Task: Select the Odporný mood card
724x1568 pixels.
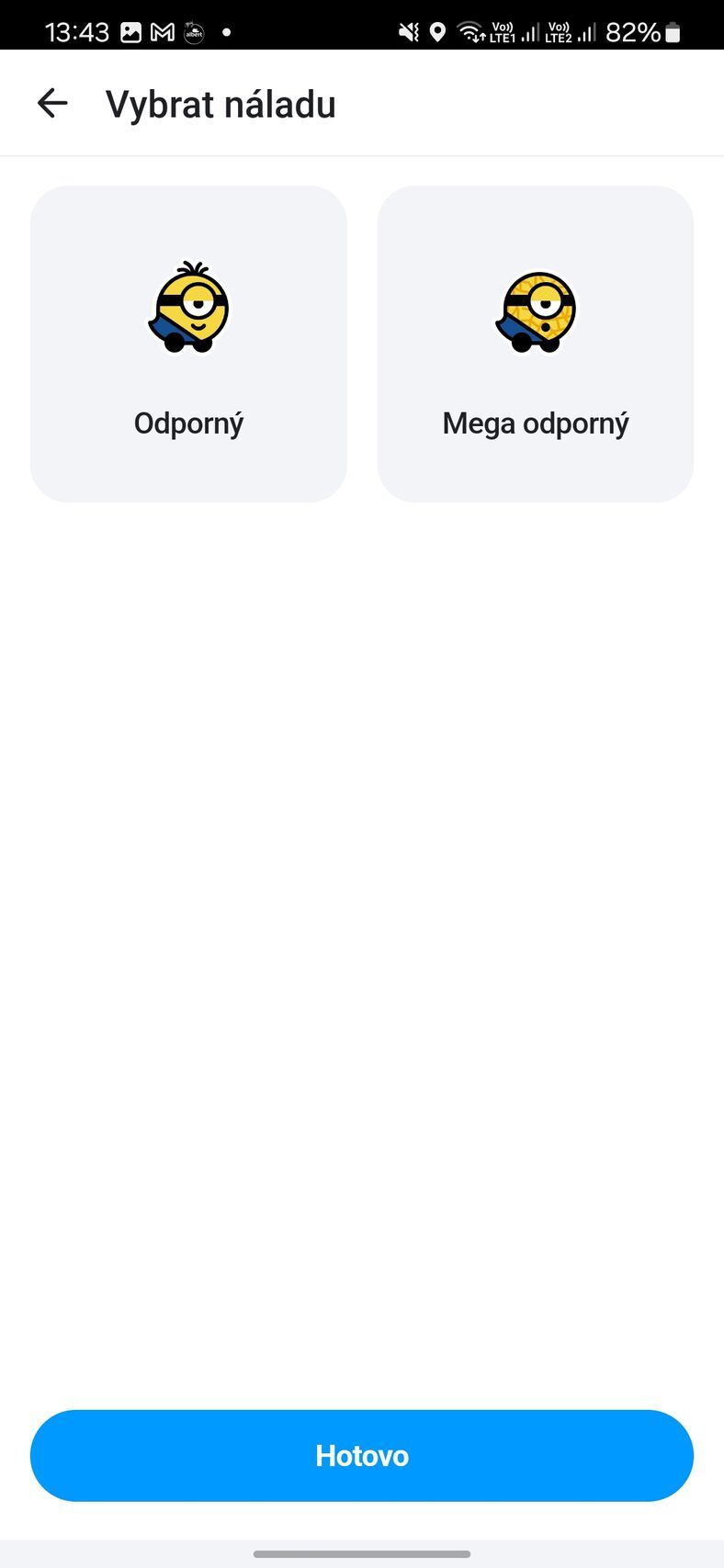Action: [188, 344]
